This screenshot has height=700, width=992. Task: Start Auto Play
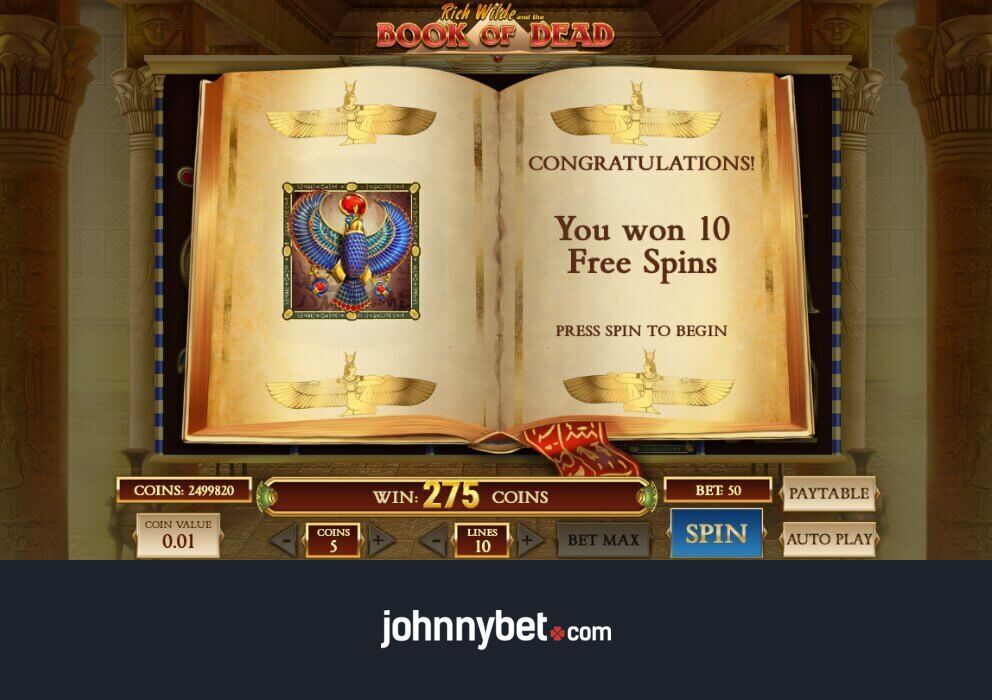coord(828,539)
